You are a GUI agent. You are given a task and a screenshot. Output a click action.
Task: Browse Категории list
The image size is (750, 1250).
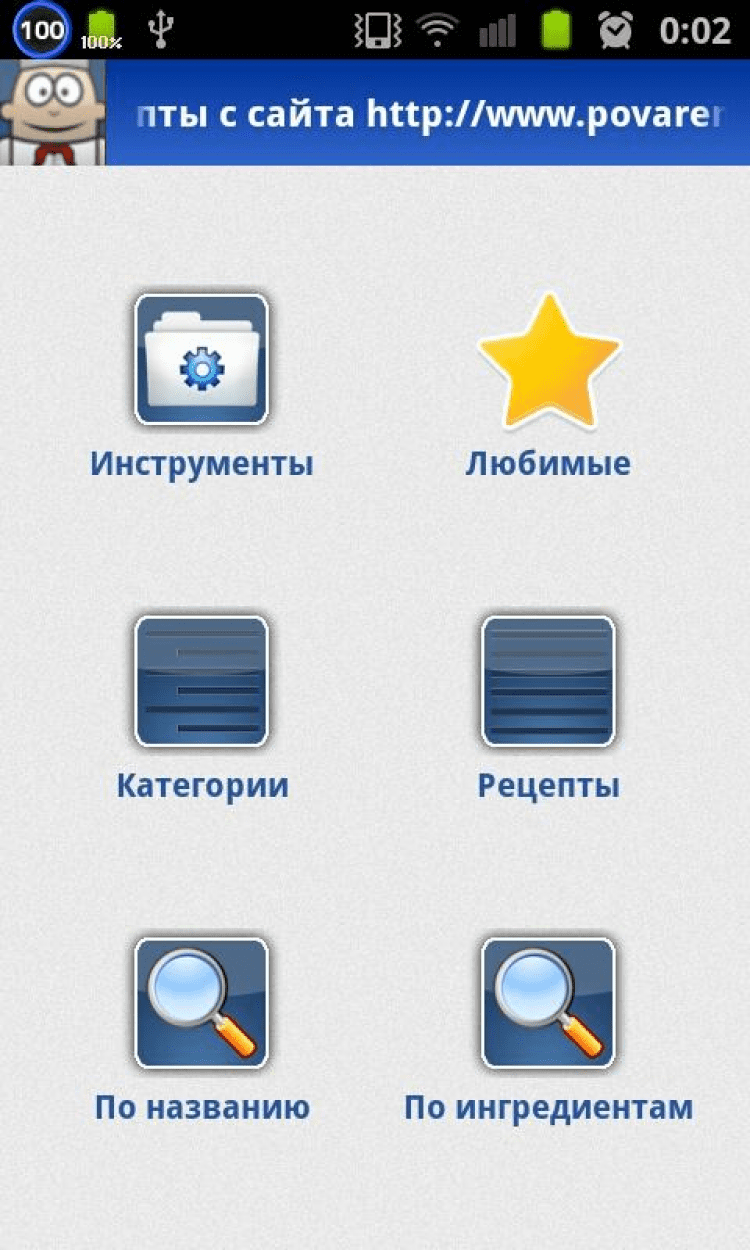[x=201, y=681]
